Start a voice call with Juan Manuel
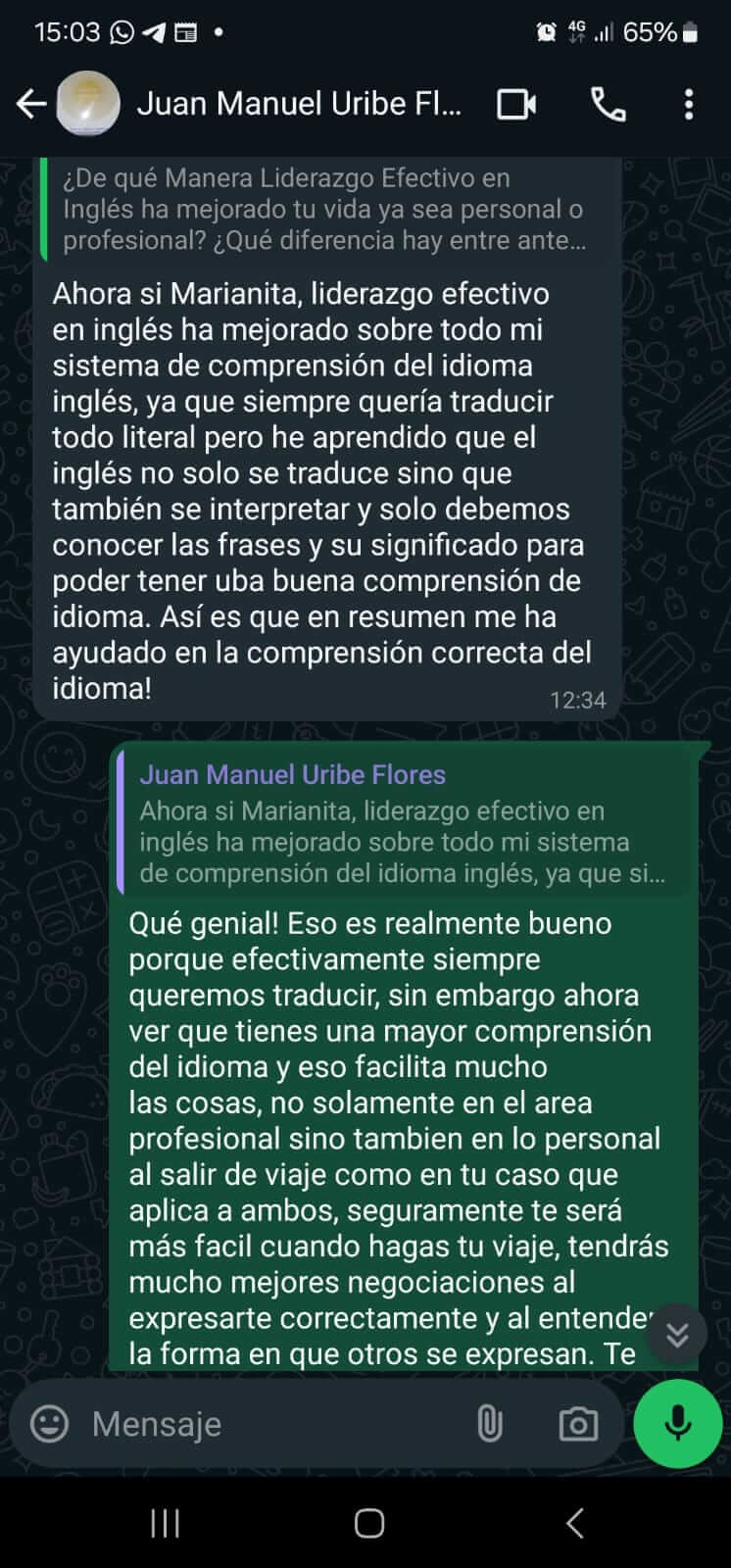This screenshot has height=1568, width=731. pos(608,104)
